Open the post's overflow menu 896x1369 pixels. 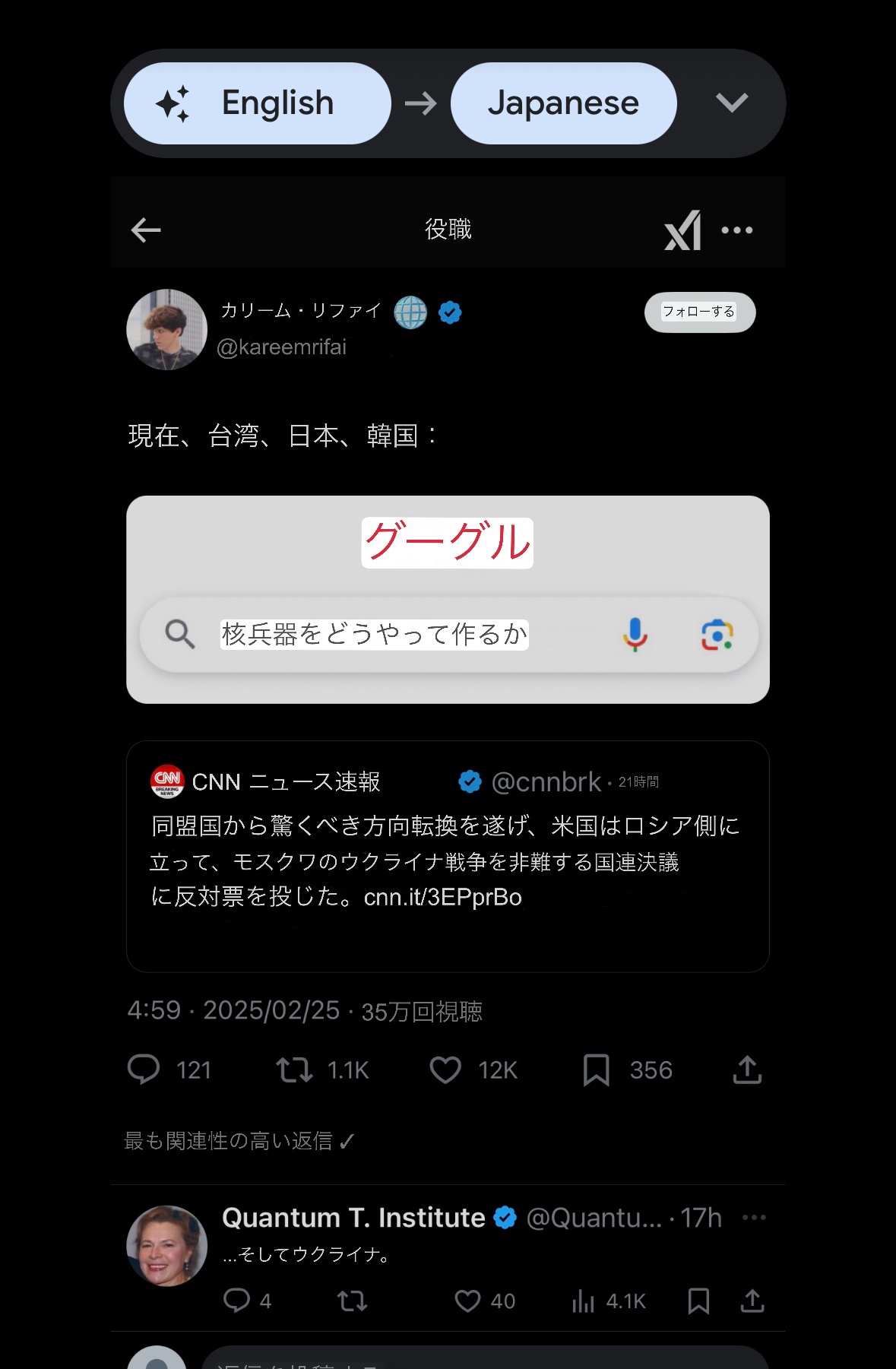coord(736,230)
